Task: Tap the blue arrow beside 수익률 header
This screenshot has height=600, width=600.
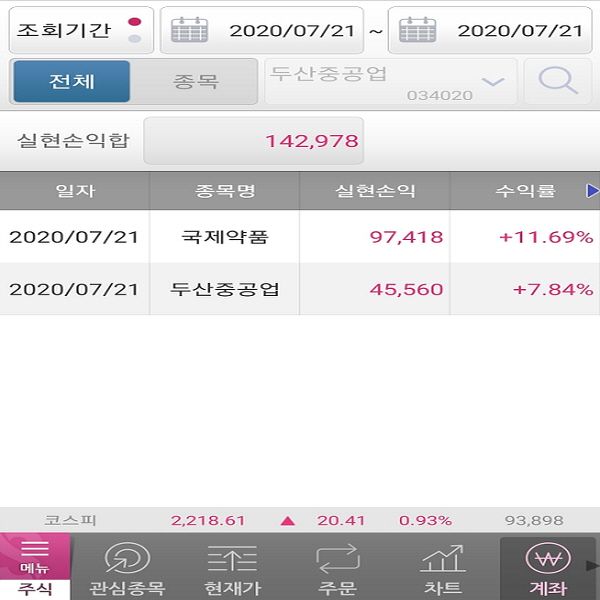Action: tap(591, 190)
